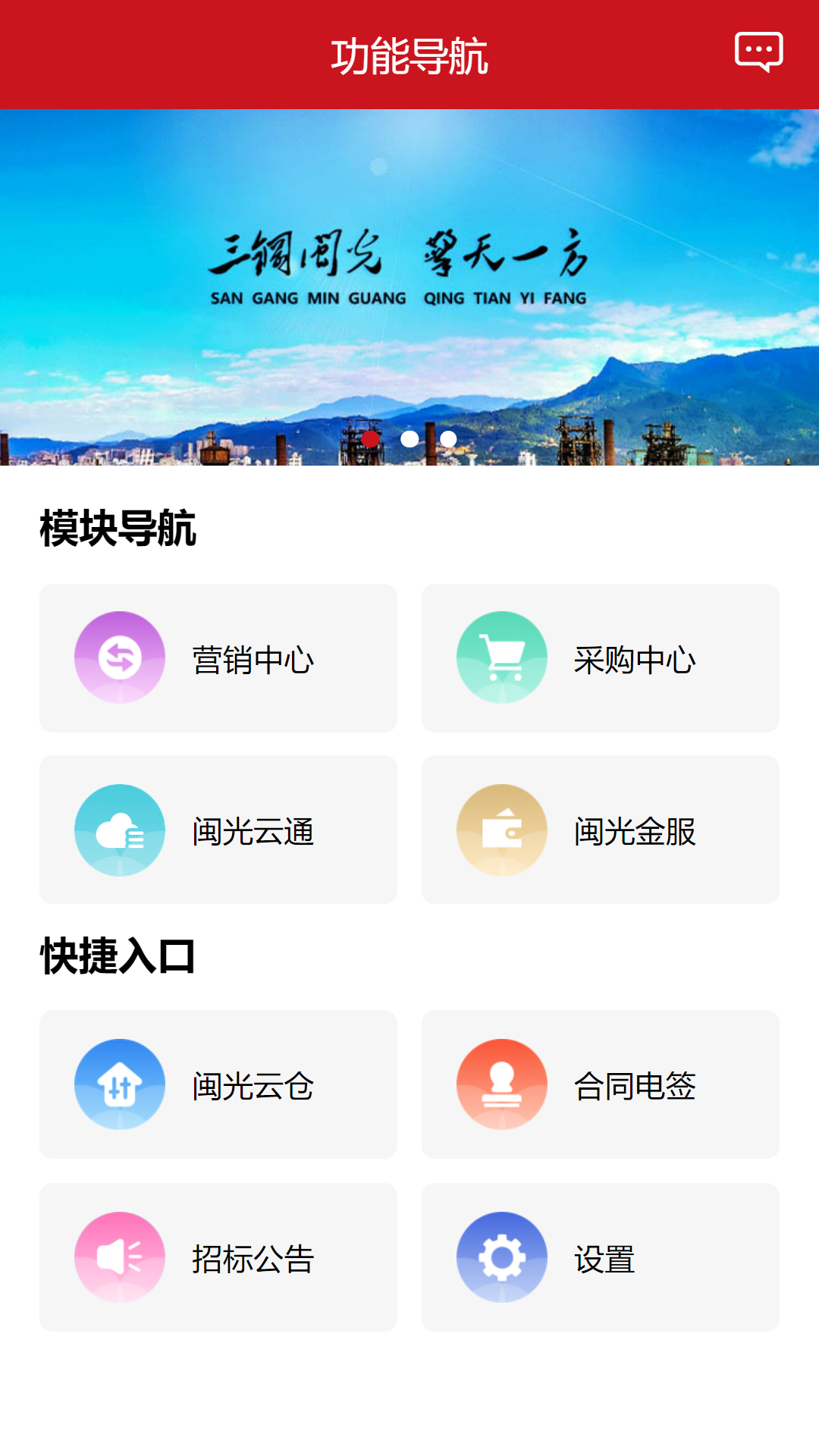This screenshot has width=819, height=1456.
Task: Tap the wallet icon for 闽光金服
Action: coord(501,830)
